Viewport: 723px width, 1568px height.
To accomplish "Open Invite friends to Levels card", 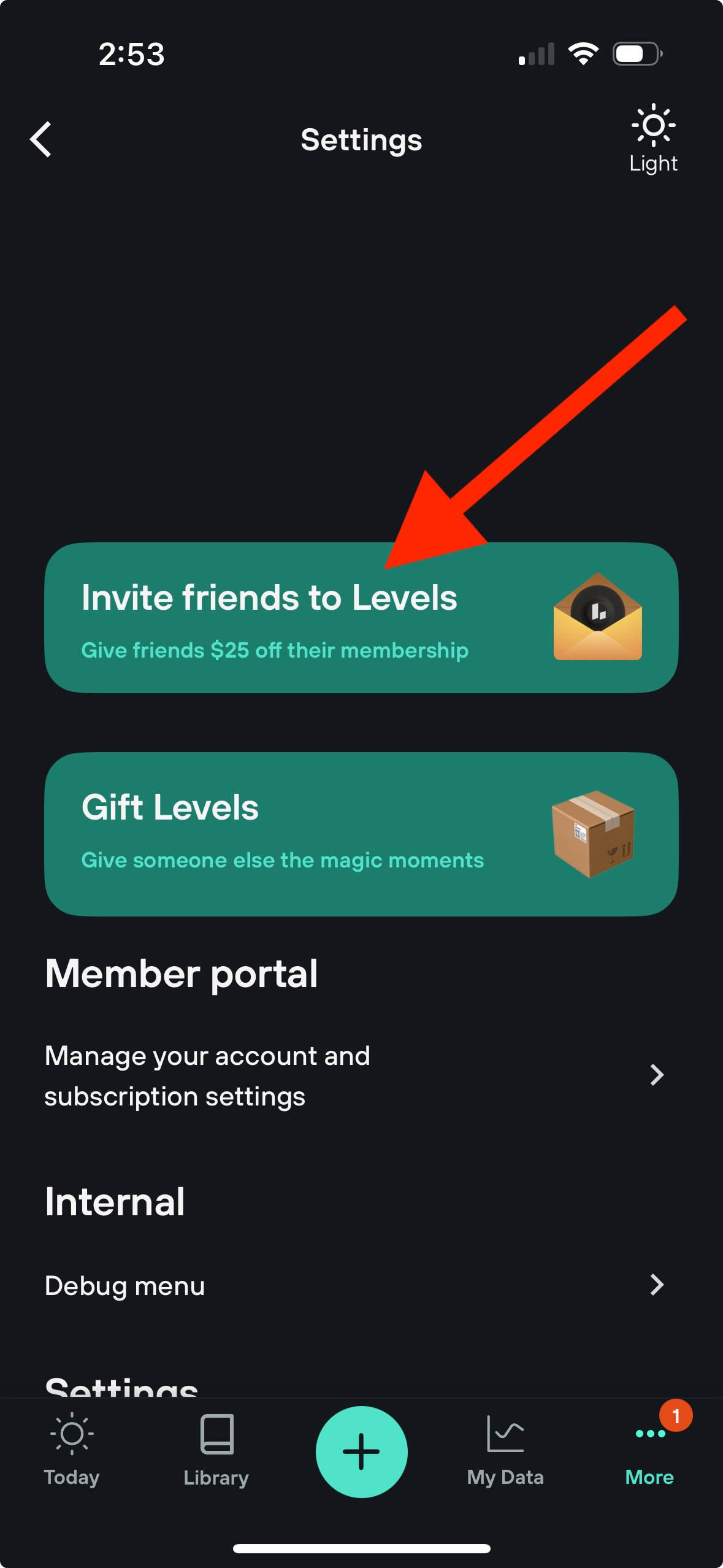I will tap(361, 618).
